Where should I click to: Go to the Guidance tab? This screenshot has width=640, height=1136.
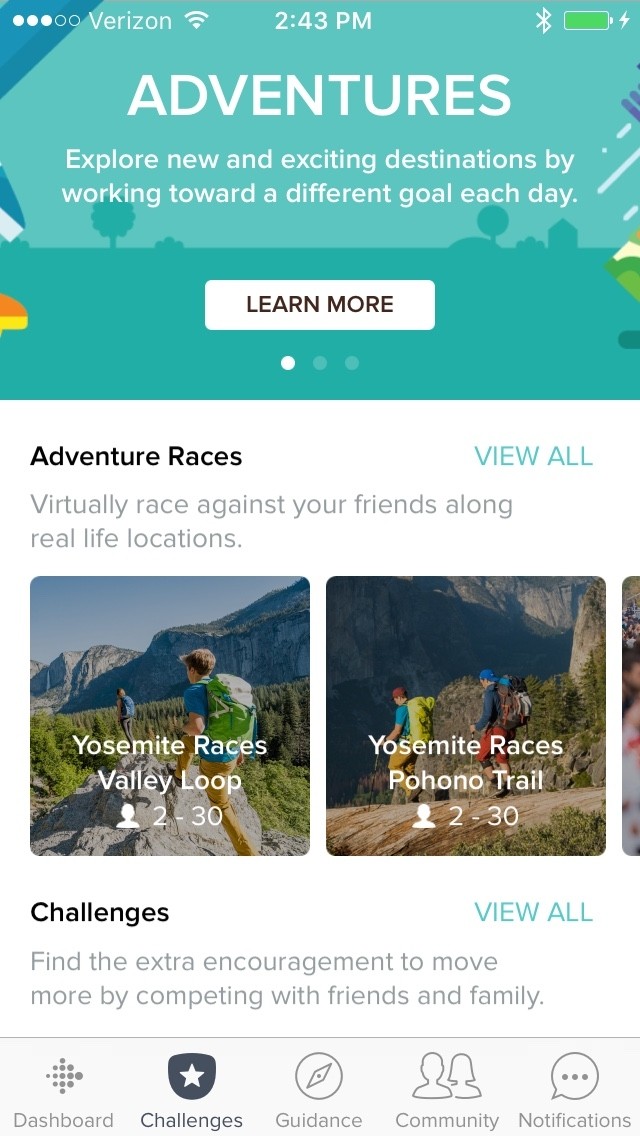[319, 1090]
